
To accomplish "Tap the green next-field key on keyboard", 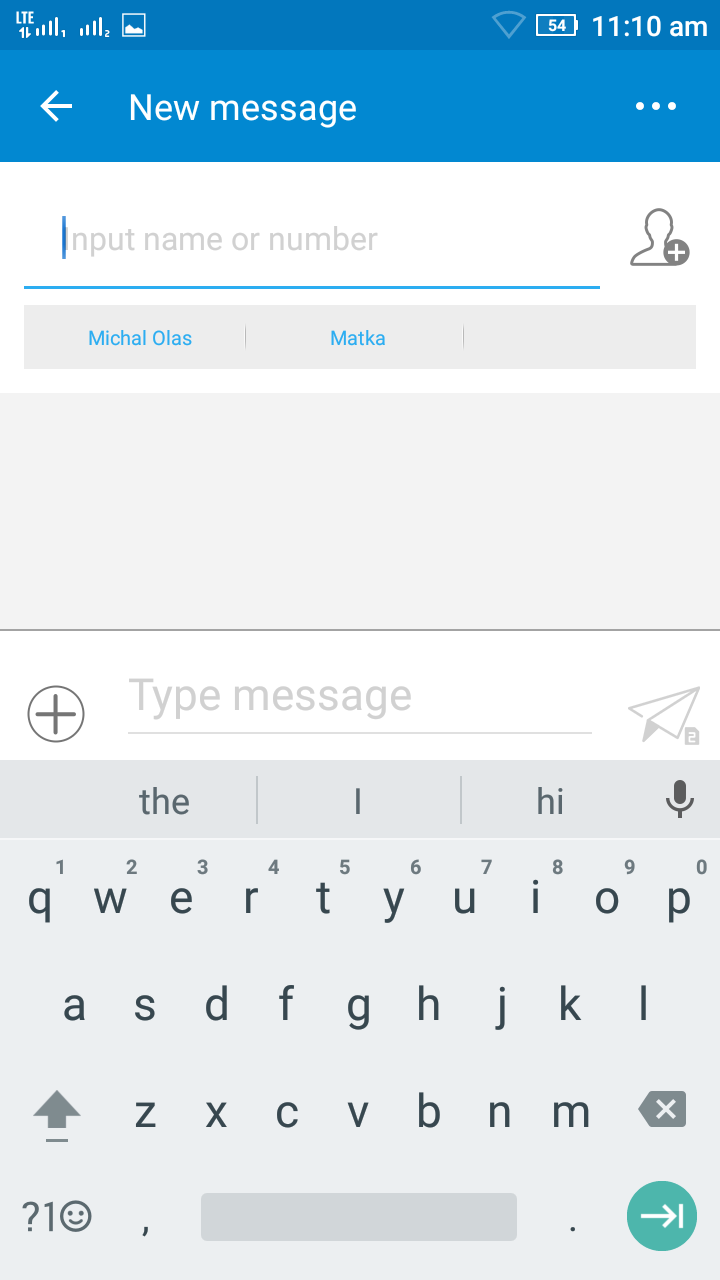I will 661,1216.
